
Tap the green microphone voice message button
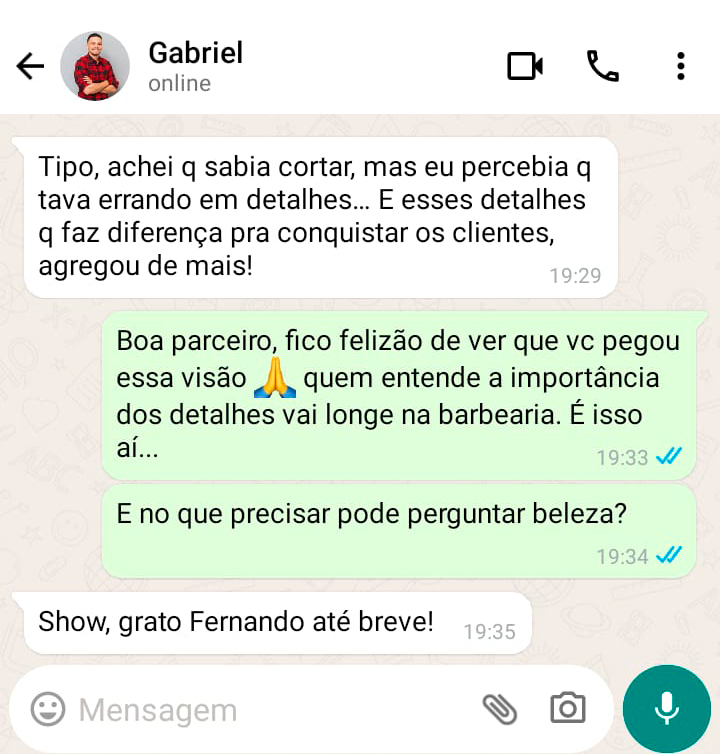click(x=666, y=709)
